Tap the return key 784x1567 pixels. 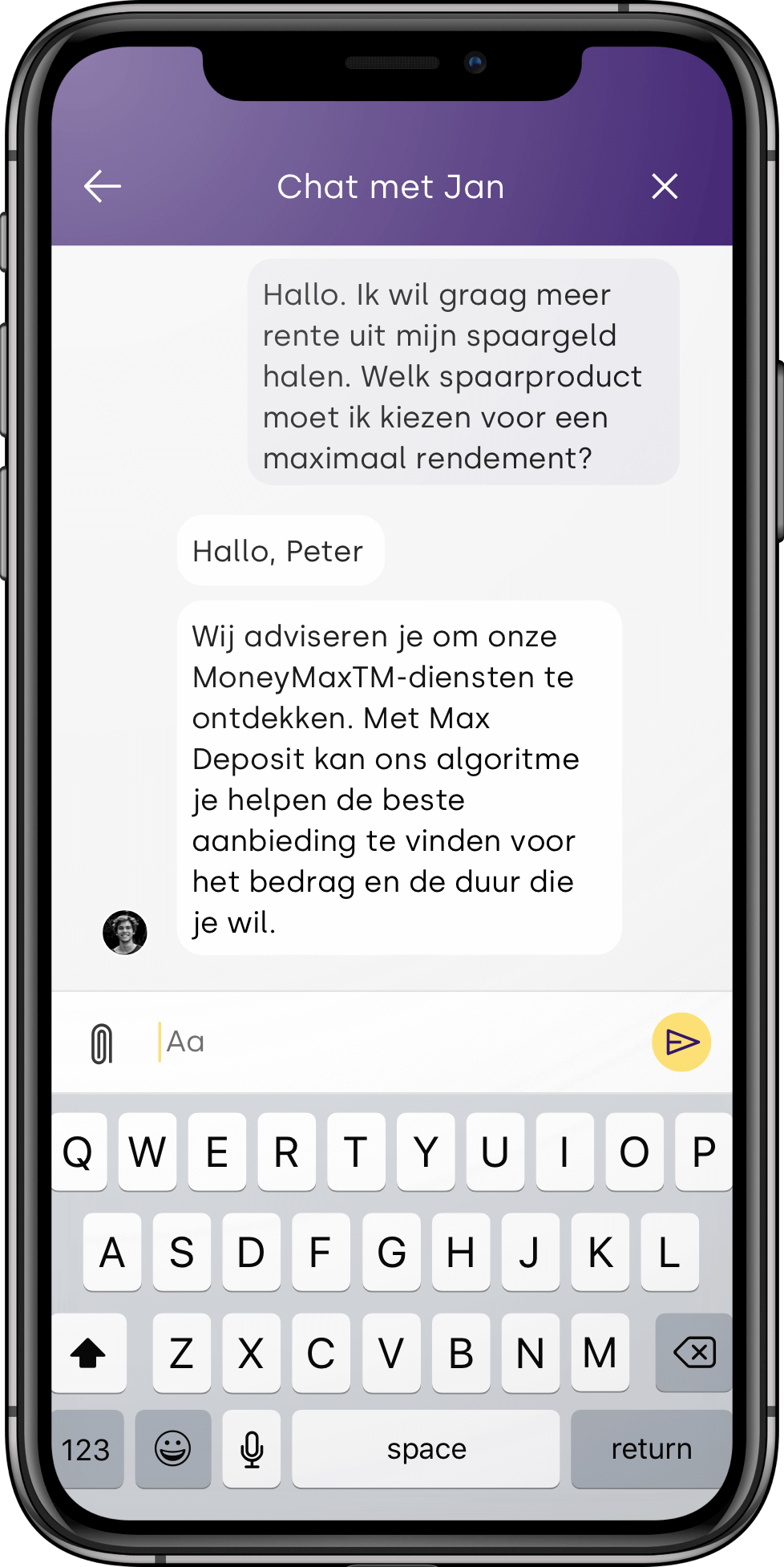651,1450
